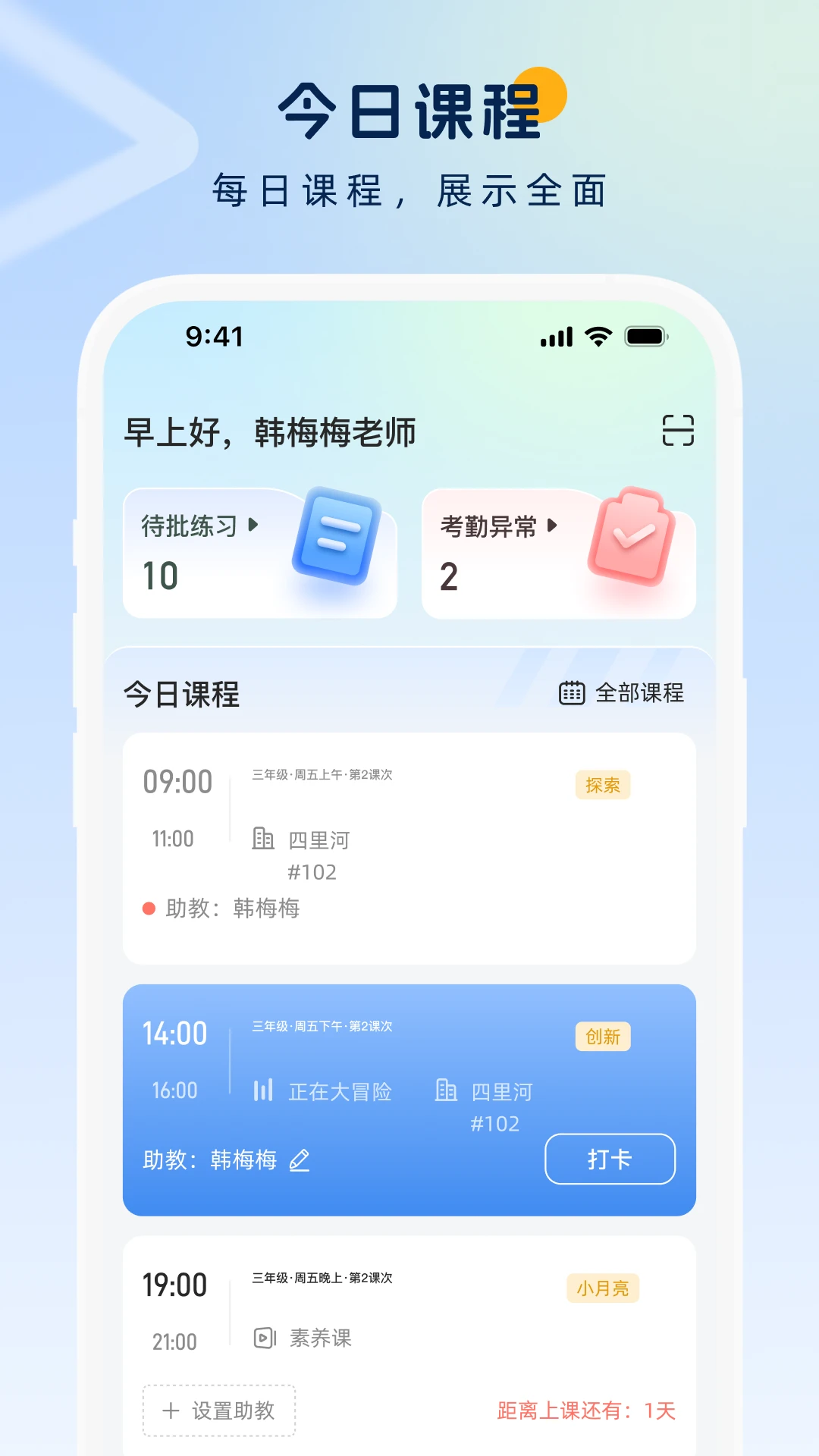
Task: Click the 距离上课还有 1天 countdown text
Action: coord(584,1409)
